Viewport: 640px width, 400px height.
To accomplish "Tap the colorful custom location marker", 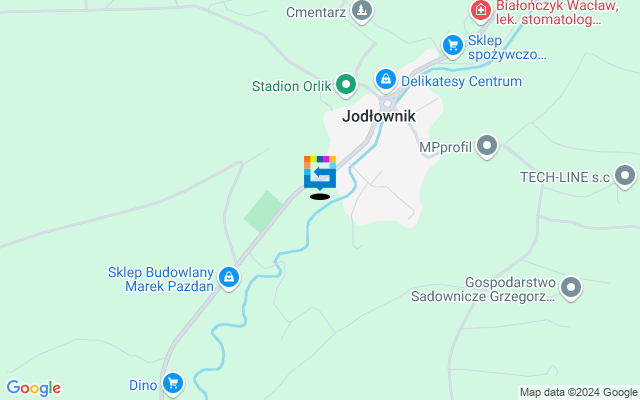I will [x=320, y=172].
